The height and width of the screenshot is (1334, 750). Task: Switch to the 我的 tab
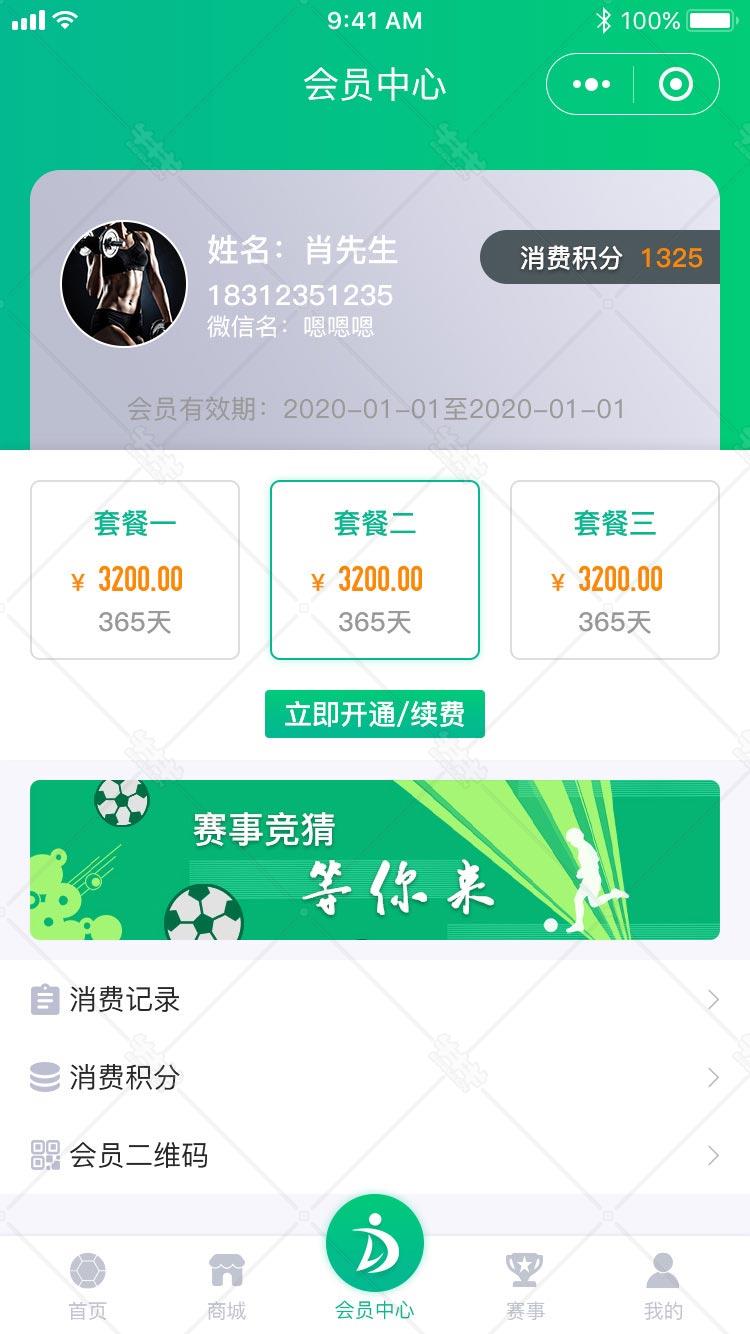[663, 1286]
